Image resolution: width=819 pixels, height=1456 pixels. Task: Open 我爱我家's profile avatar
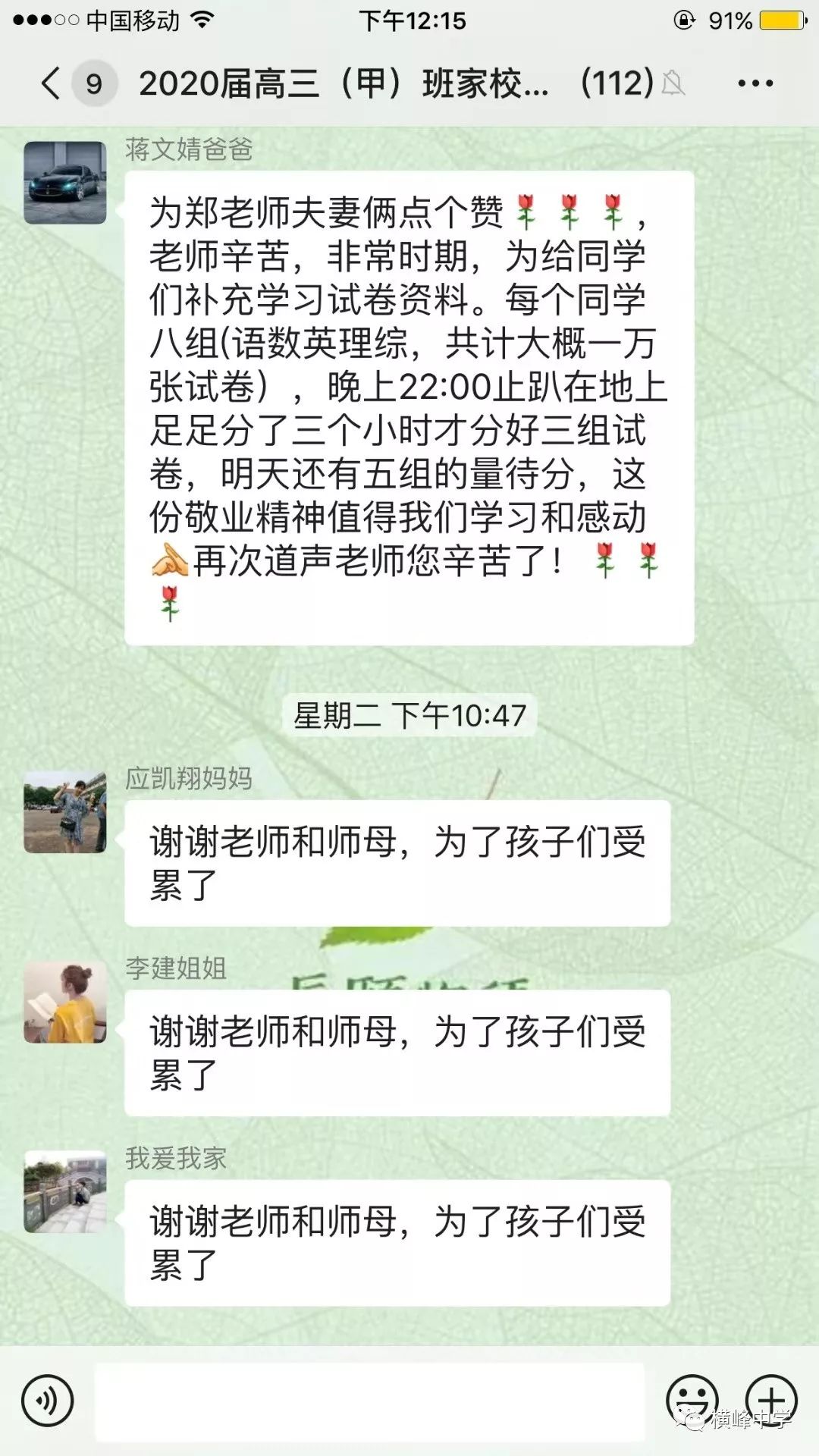[x=65, y=1192]
